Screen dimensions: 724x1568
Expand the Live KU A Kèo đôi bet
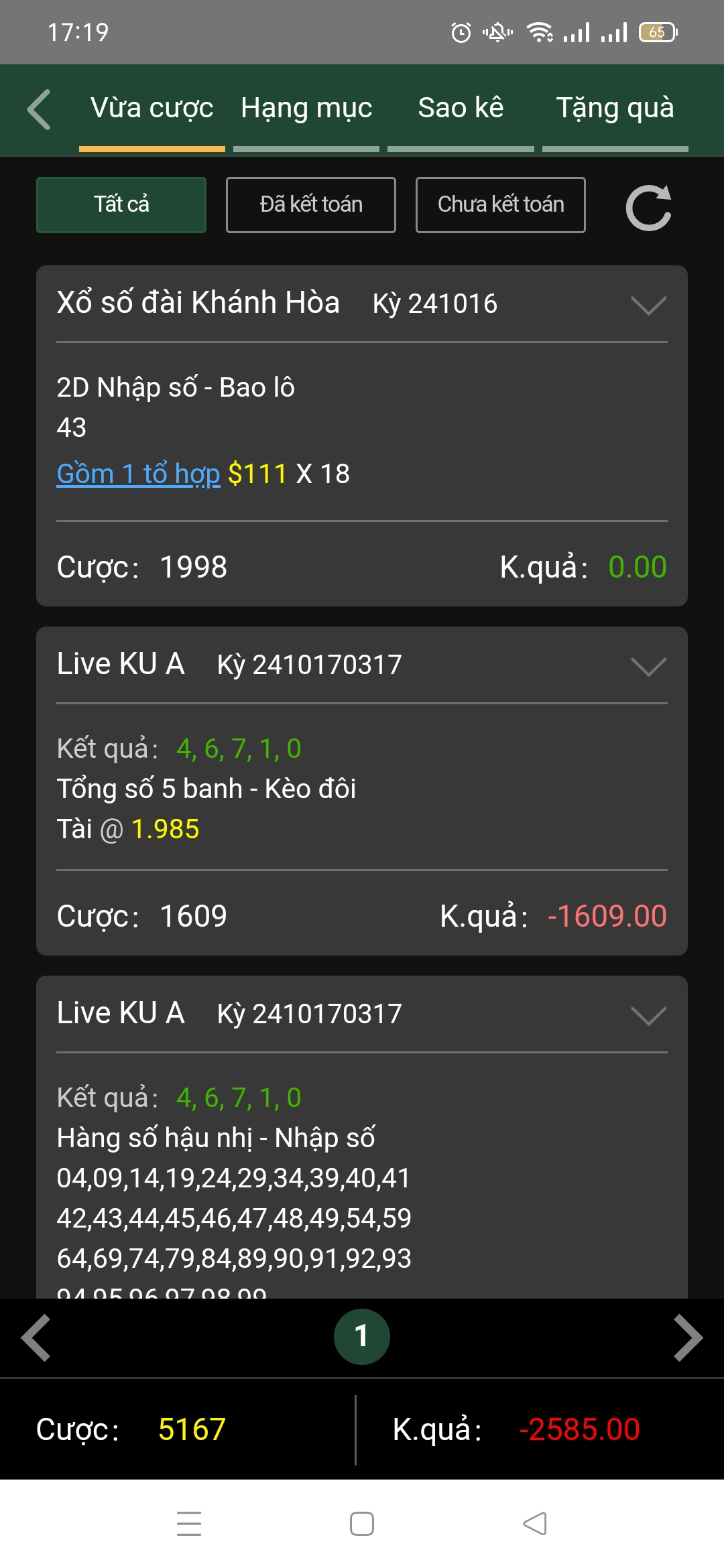pos(648,666)
